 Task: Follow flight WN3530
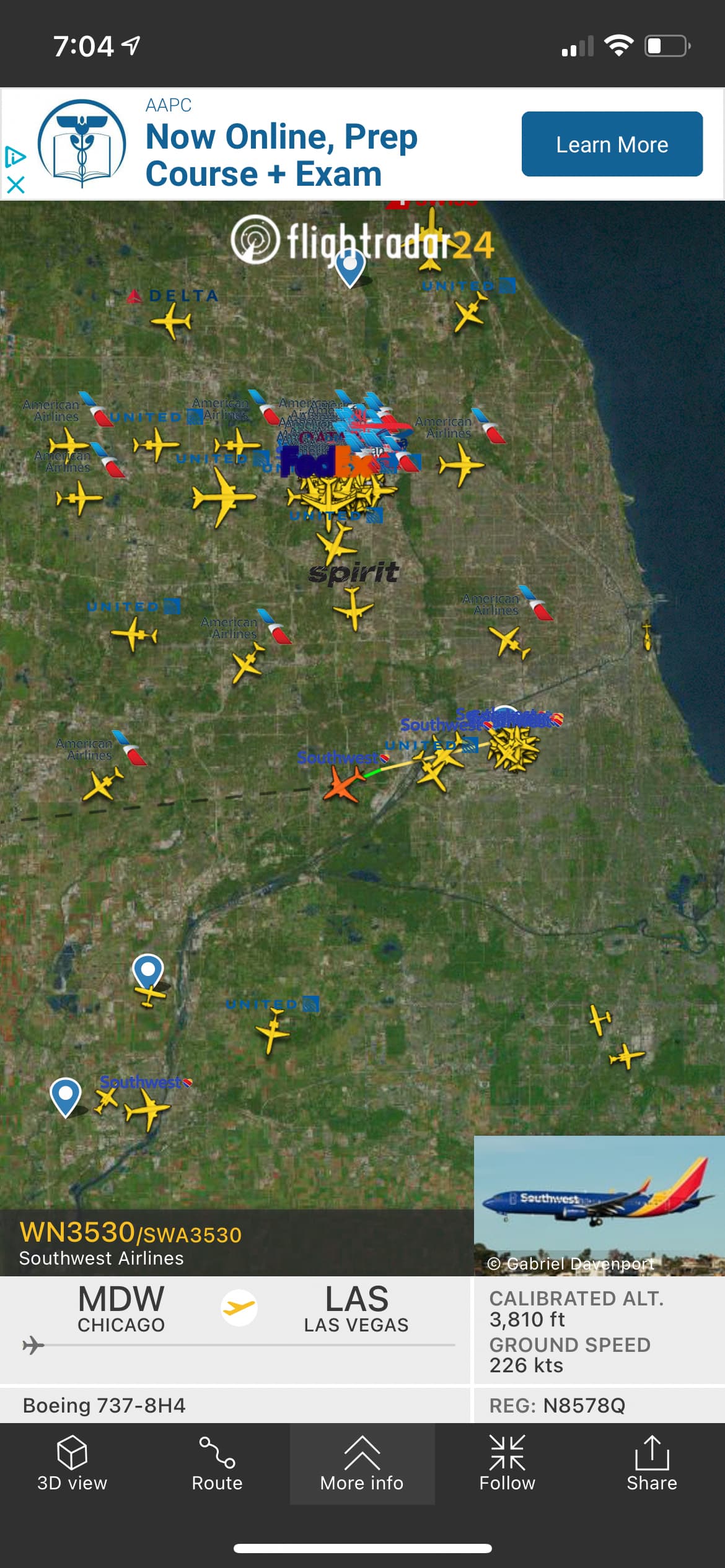tap(507, 1463)
